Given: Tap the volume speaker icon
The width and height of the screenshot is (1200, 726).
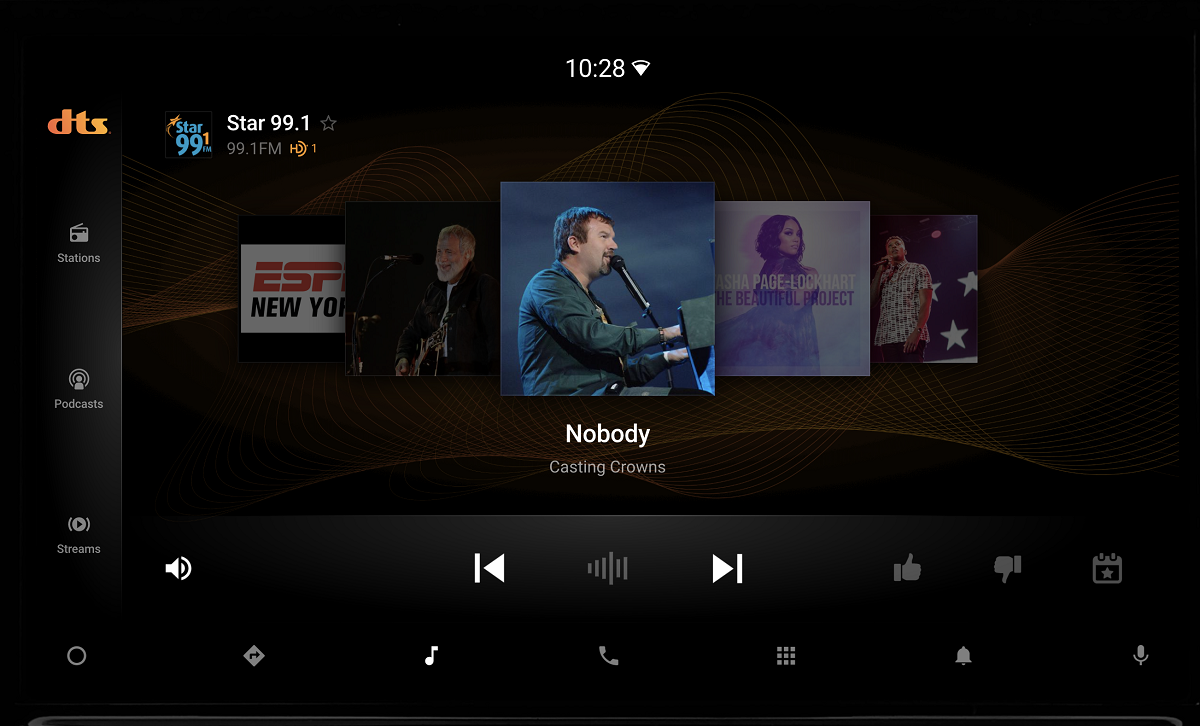Looking at the screenshot, I should [x=178, y=569].
